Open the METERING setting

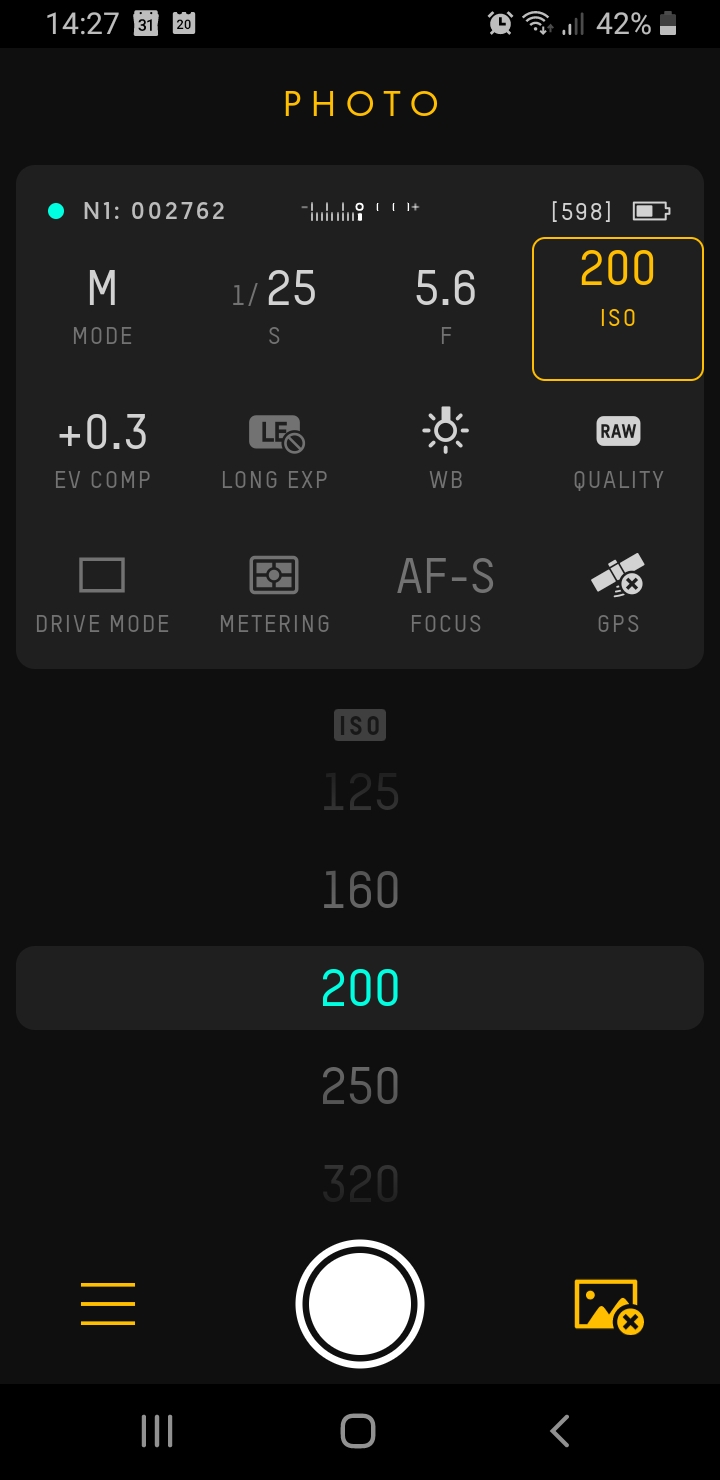click(274, 595)
